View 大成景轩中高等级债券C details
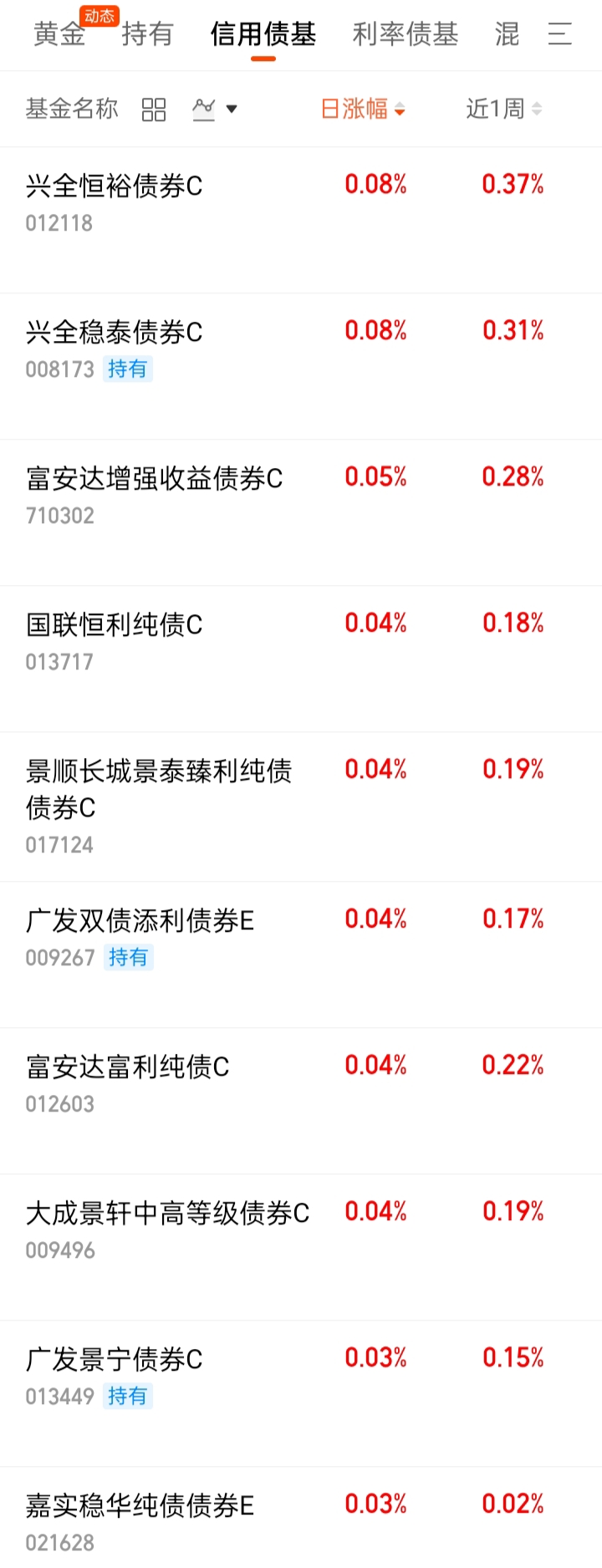The height and width of the screenshot is (1568, 602). 168,1214
